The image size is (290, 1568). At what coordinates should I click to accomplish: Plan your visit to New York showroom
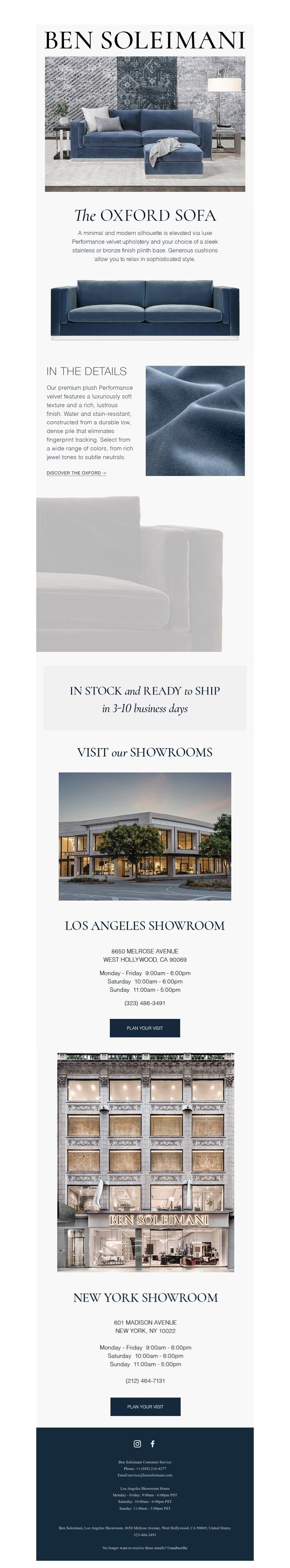[145, 1406]
